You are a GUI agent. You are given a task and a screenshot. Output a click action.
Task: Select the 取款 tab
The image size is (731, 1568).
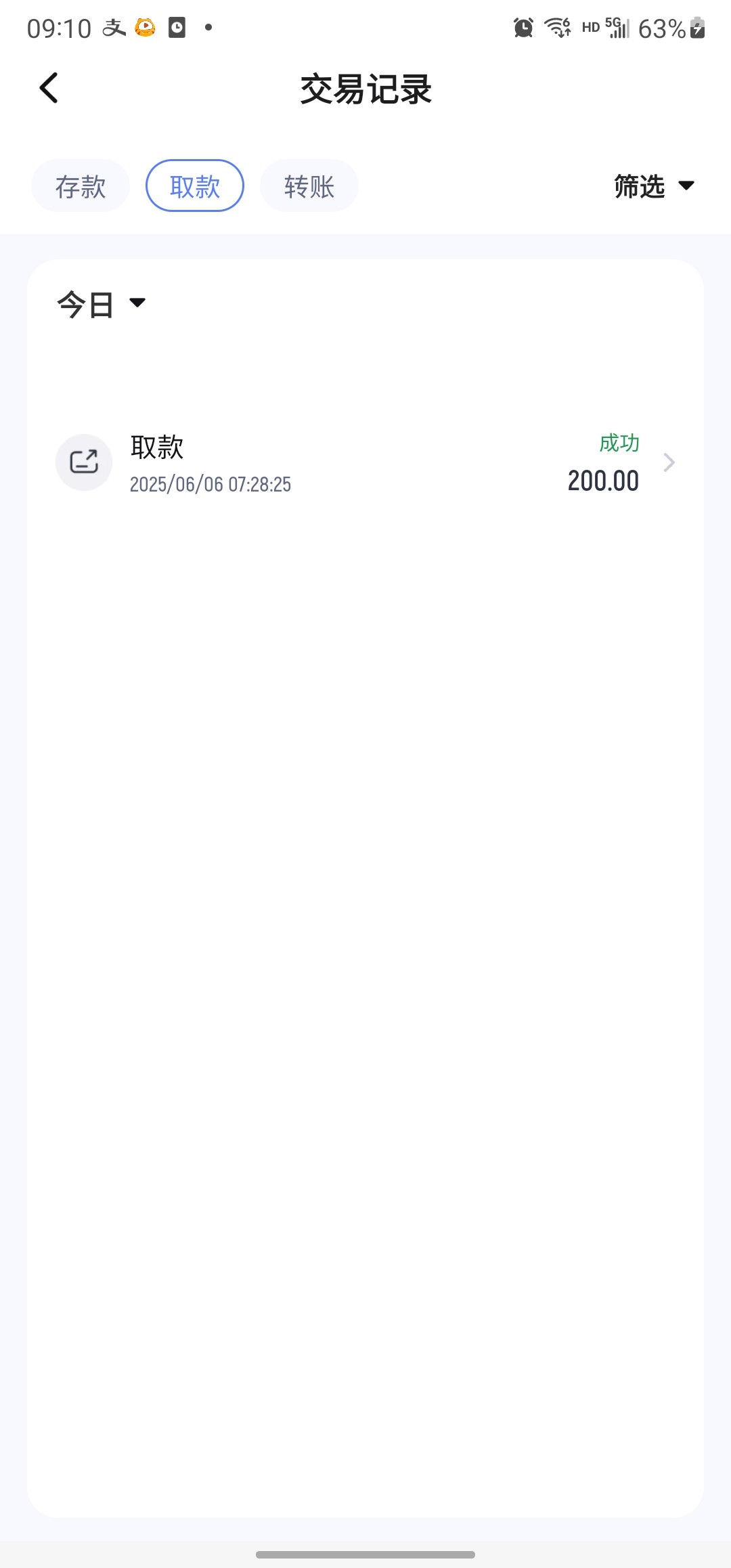(195, 186)
